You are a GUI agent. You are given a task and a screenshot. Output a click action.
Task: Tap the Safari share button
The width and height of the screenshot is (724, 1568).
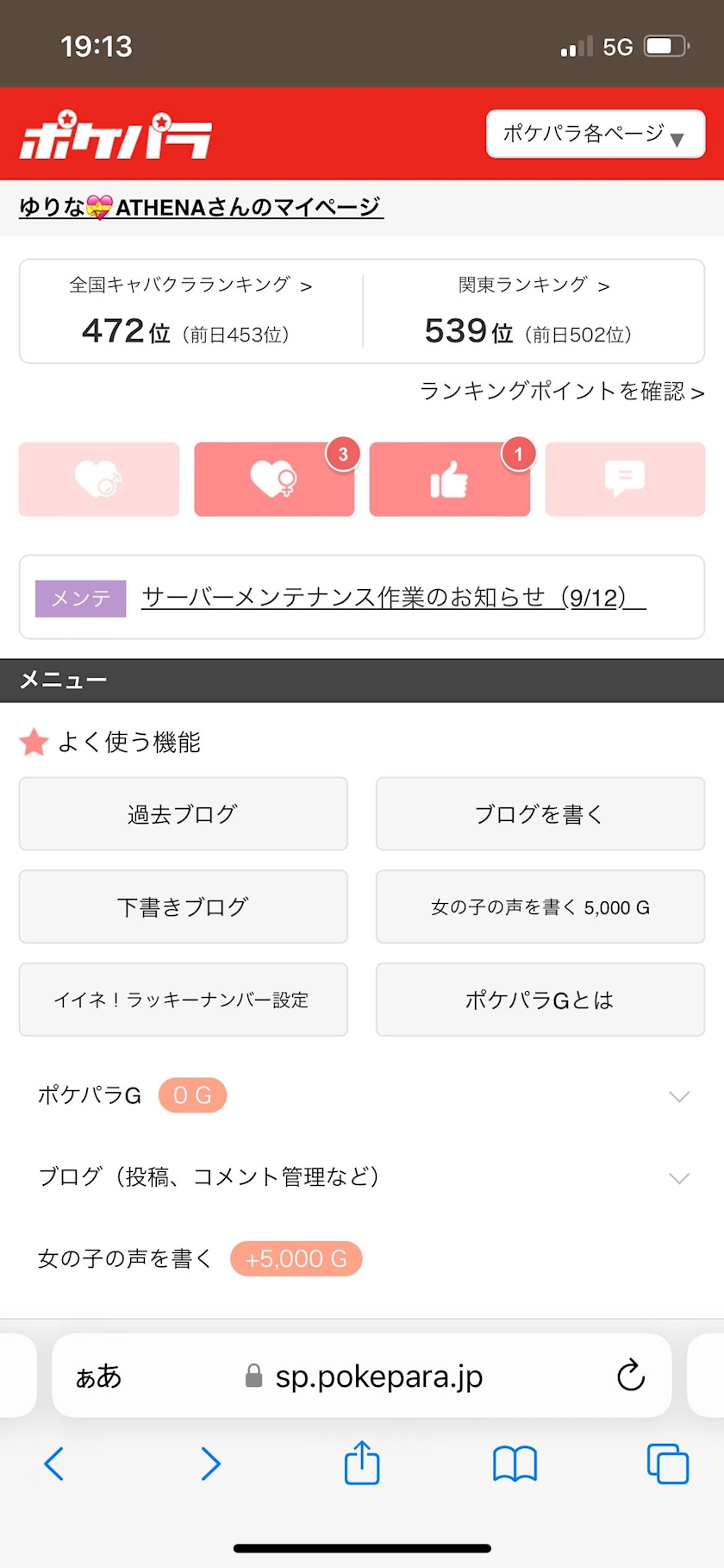pos(362,1464)
